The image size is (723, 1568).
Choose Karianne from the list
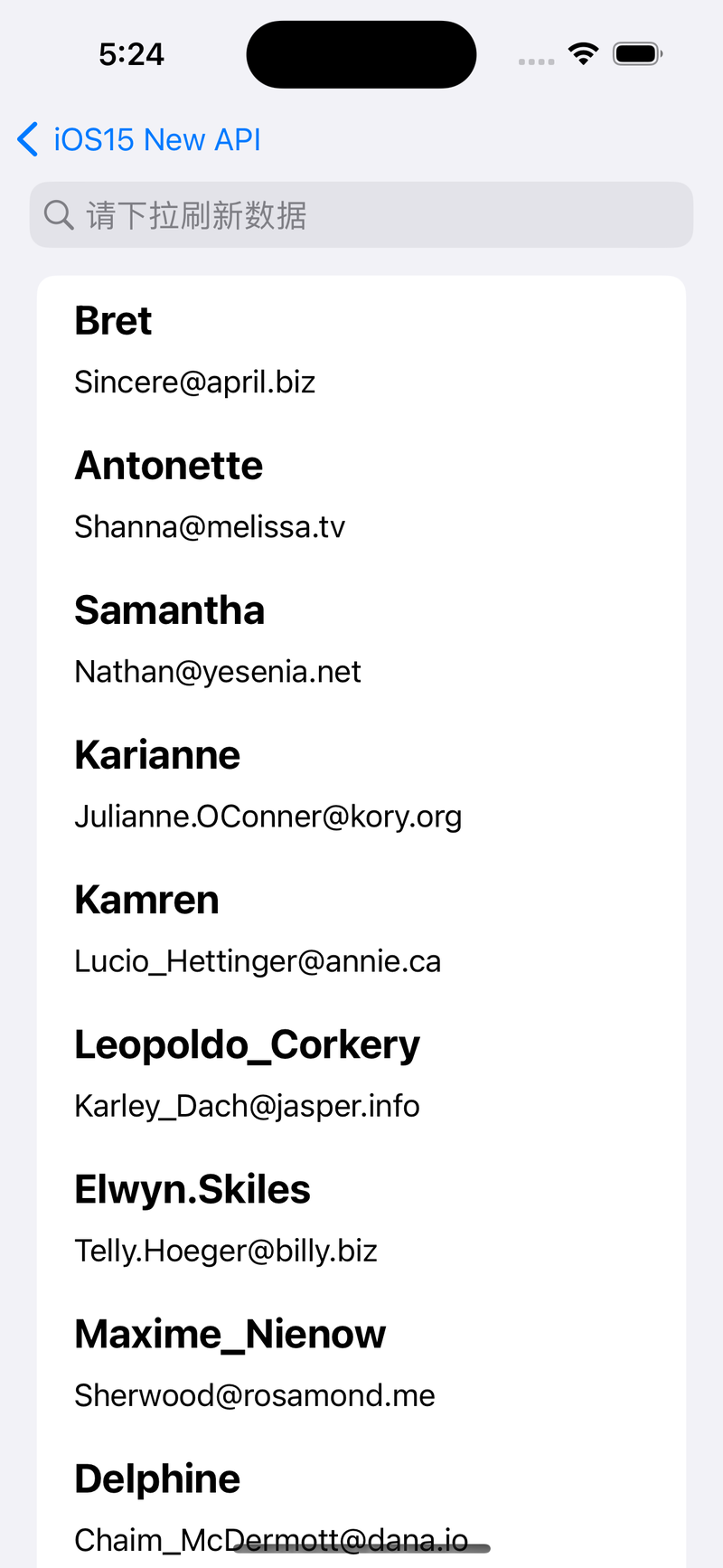pyautogui.click(x=361, y=783)
